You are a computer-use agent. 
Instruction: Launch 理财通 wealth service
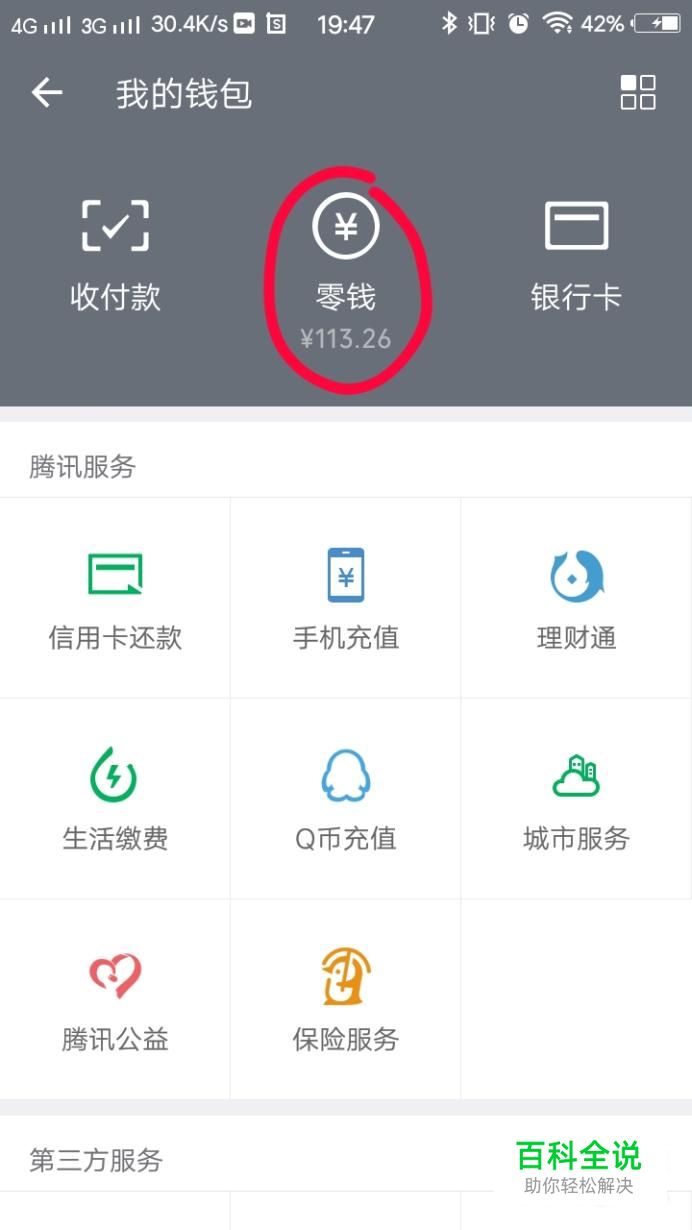tap(576, 599)
